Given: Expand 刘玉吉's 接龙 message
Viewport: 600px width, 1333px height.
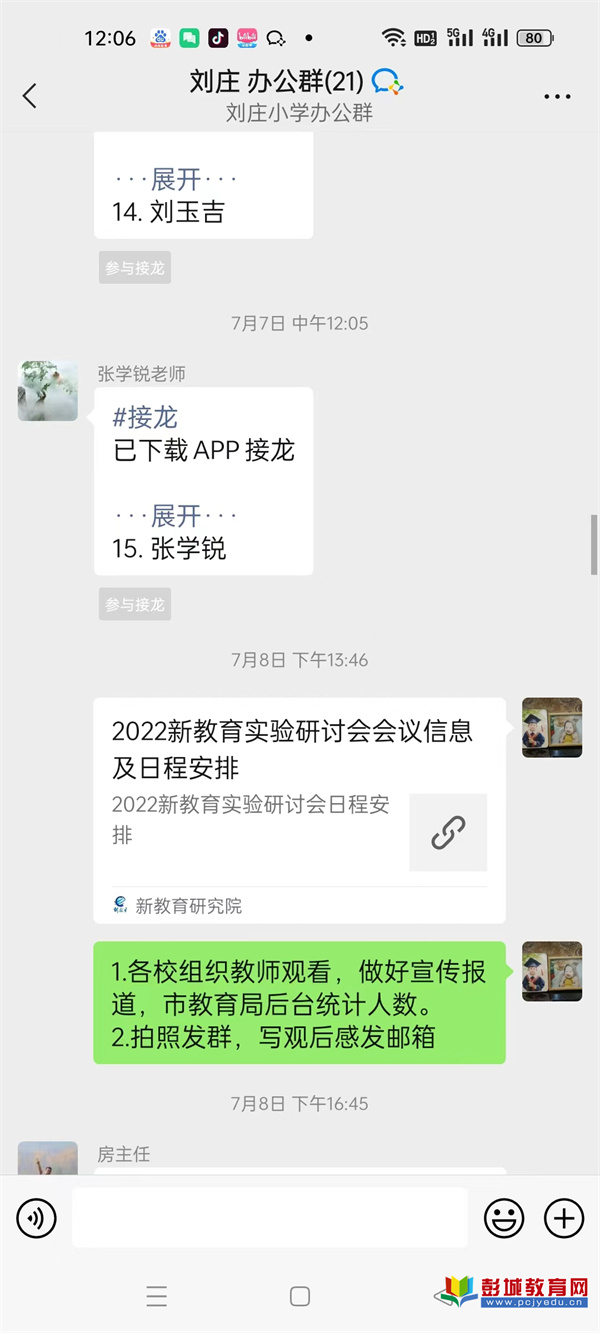Looking at the screenshot, I should pos(176,180).
